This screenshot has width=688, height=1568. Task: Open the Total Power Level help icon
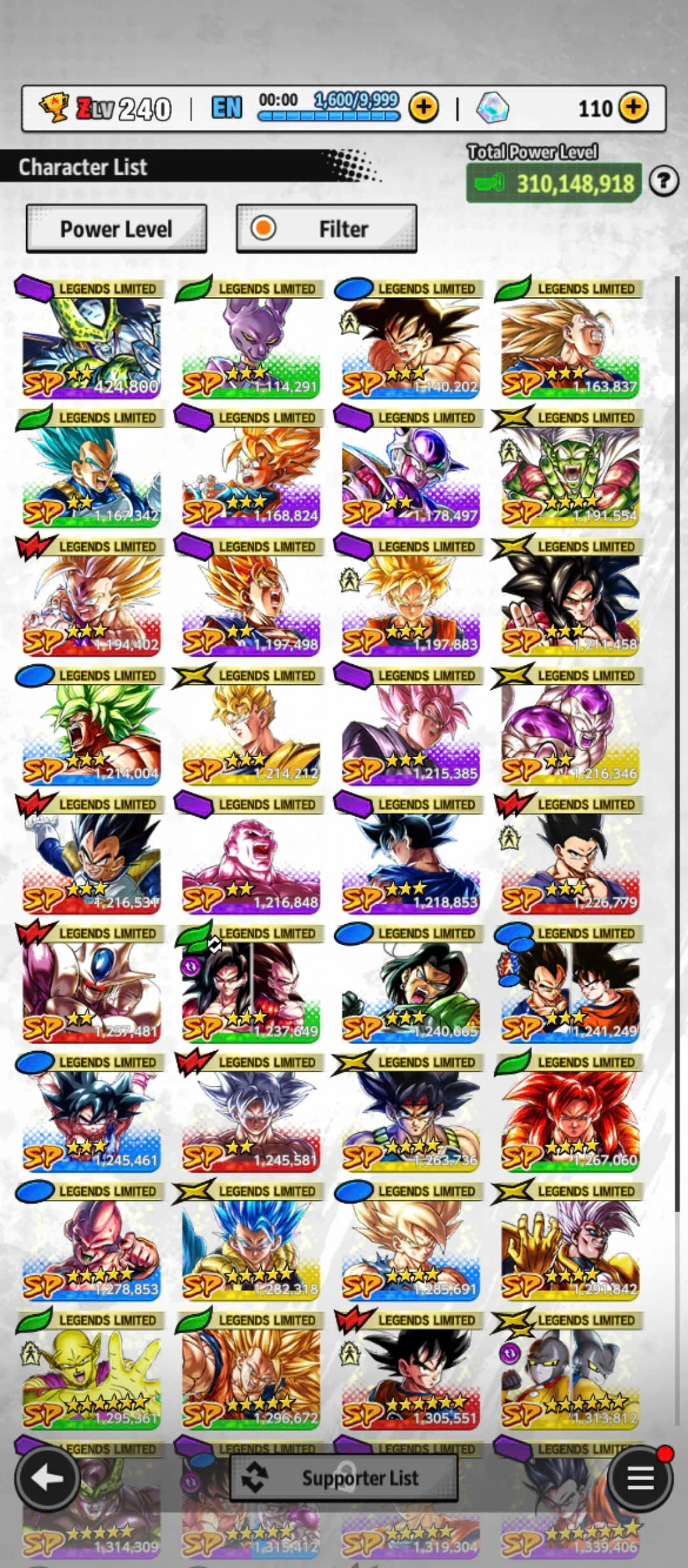(x=663, y=182)
